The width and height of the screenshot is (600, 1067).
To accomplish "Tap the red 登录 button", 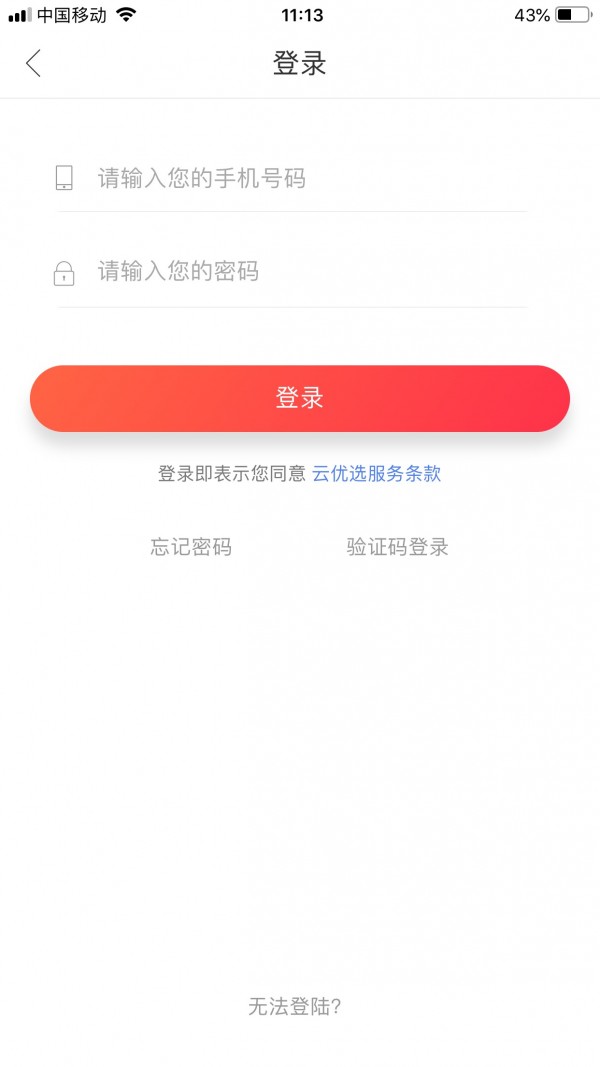I will 299,398.
